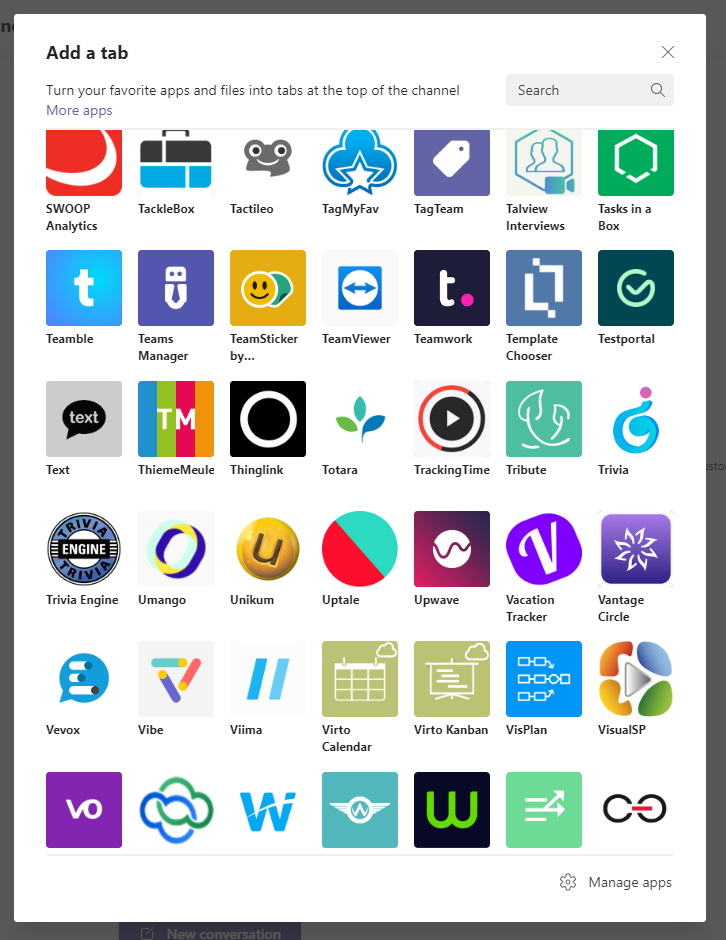Select the Testportal app
The width and height of the screenshot is (726, 940).
[x=636, y=288]
